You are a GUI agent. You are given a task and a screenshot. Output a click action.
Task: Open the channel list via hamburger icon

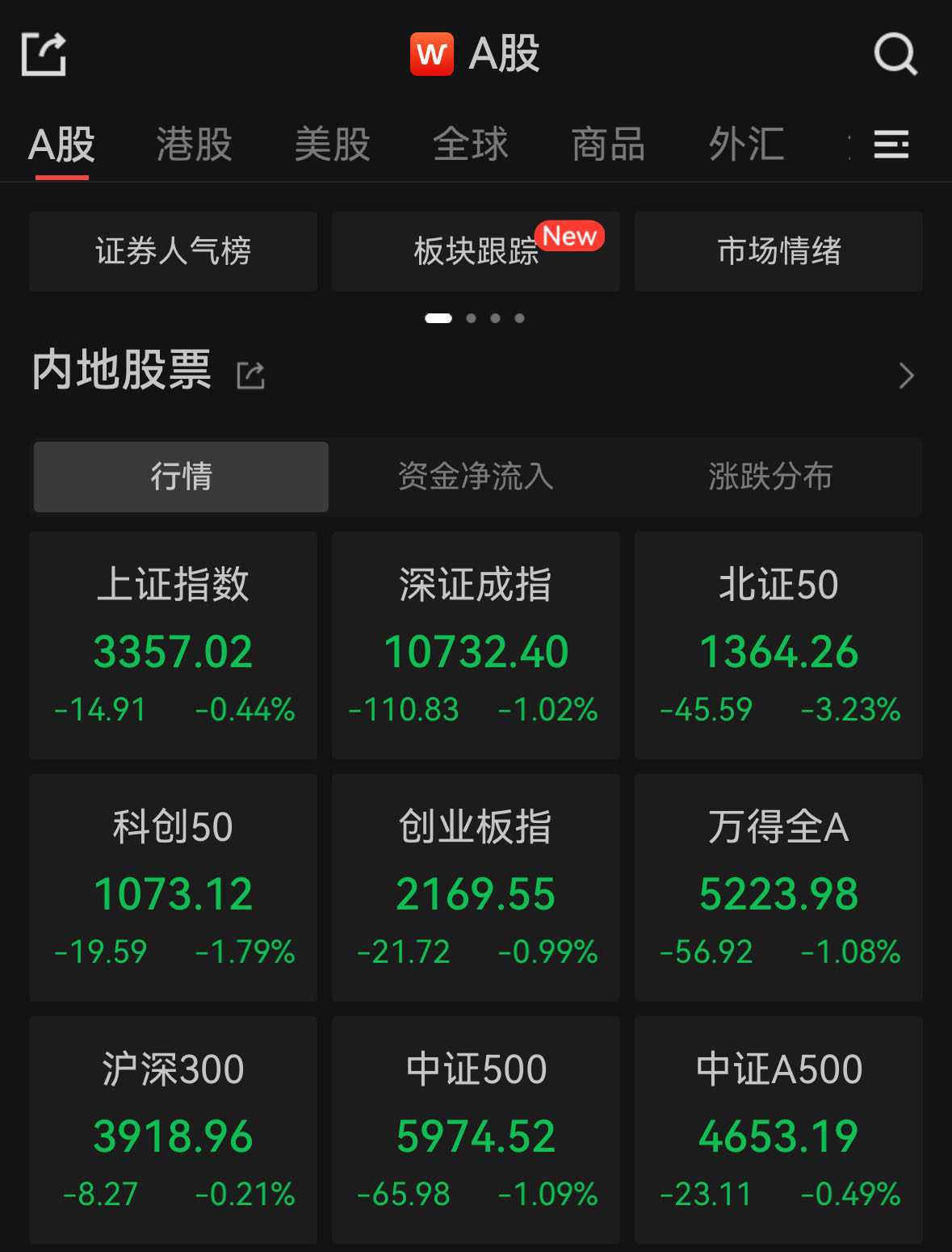point(891,145)
